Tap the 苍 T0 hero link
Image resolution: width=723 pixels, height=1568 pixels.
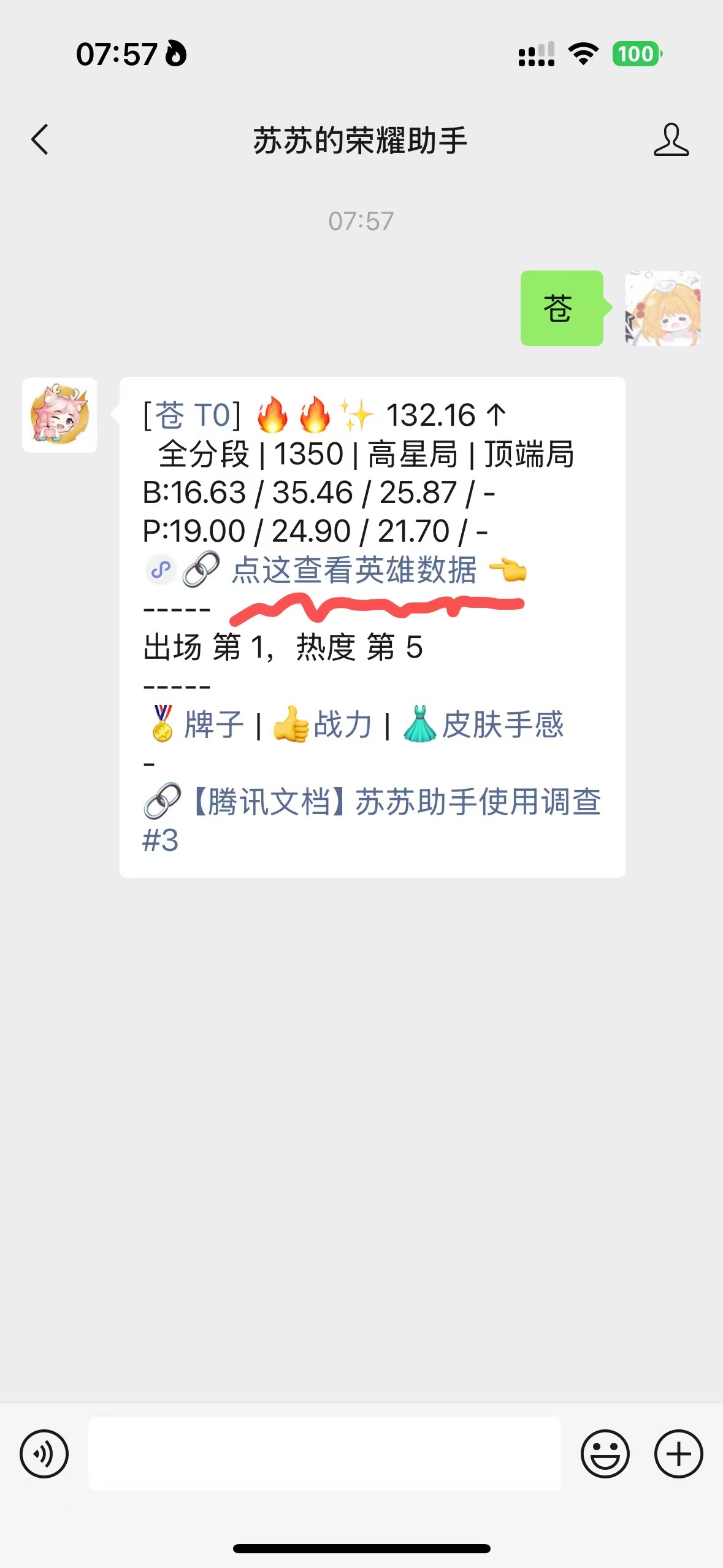192,415
